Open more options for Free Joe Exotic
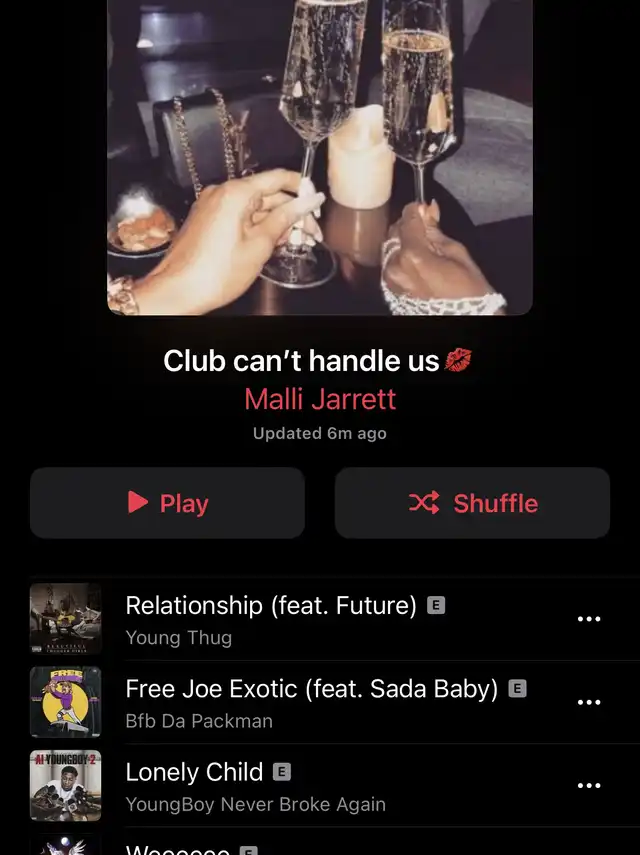This screenshot has height=855, width=640. pyautogui.click(x=589, y=702)
